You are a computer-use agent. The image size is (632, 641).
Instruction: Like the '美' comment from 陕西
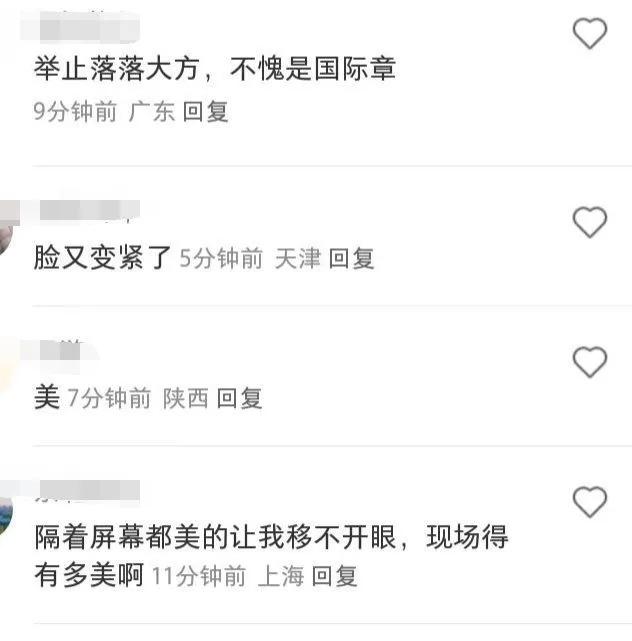click(589, 361)
